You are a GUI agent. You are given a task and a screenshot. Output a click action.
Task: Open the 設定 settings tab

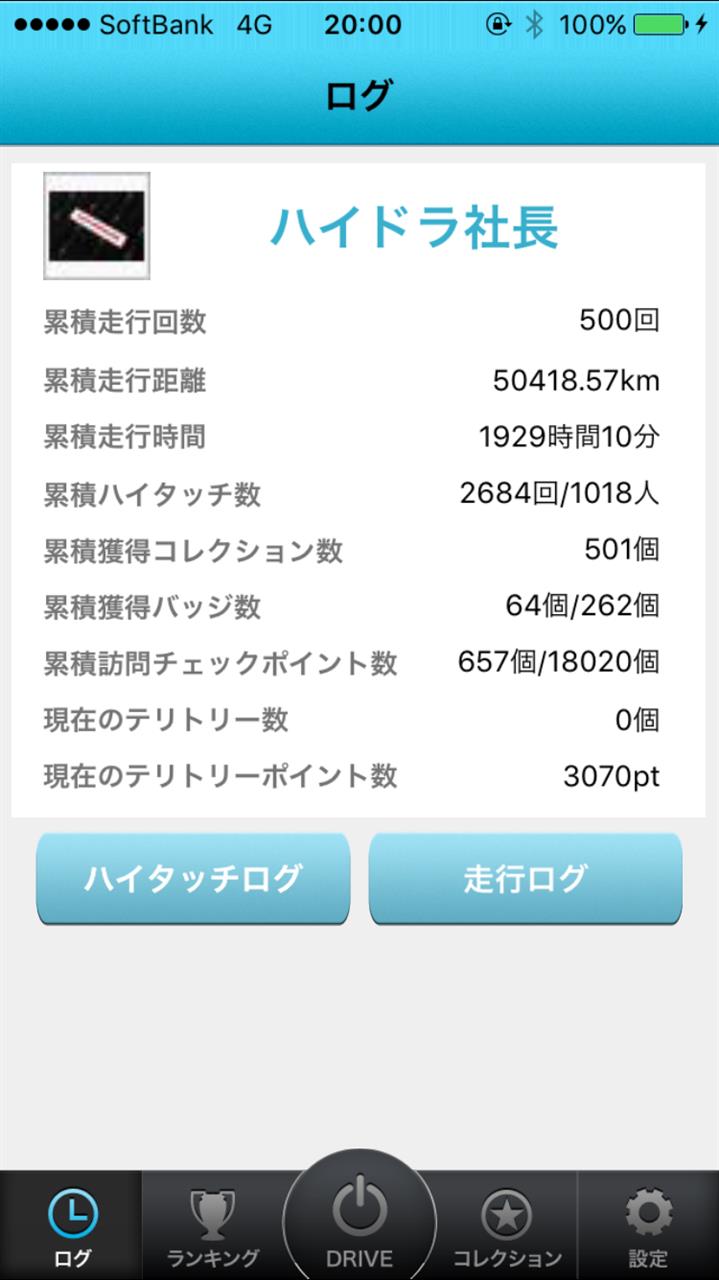pyautogui.click(x=648, y=1227)
